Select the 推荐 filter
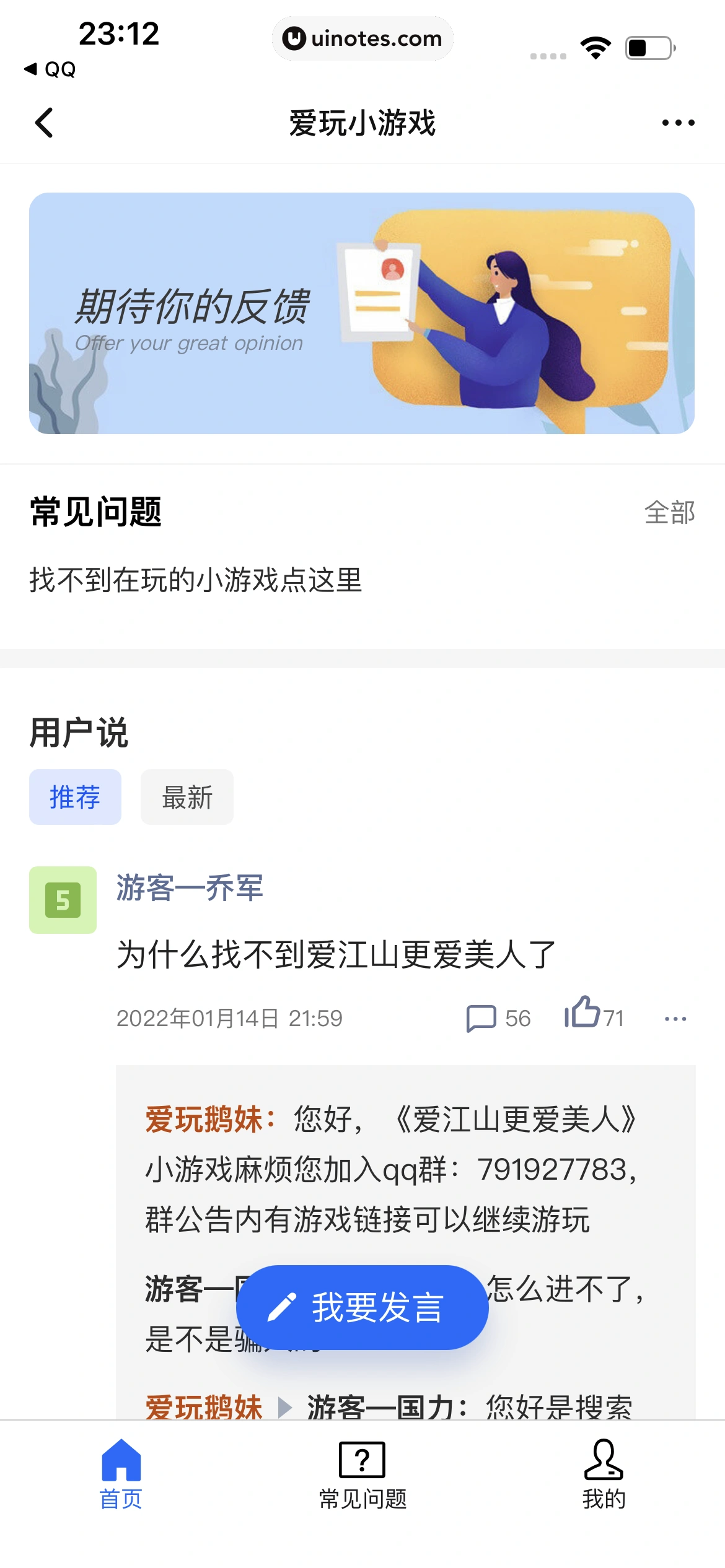 (x=75, y=797)
